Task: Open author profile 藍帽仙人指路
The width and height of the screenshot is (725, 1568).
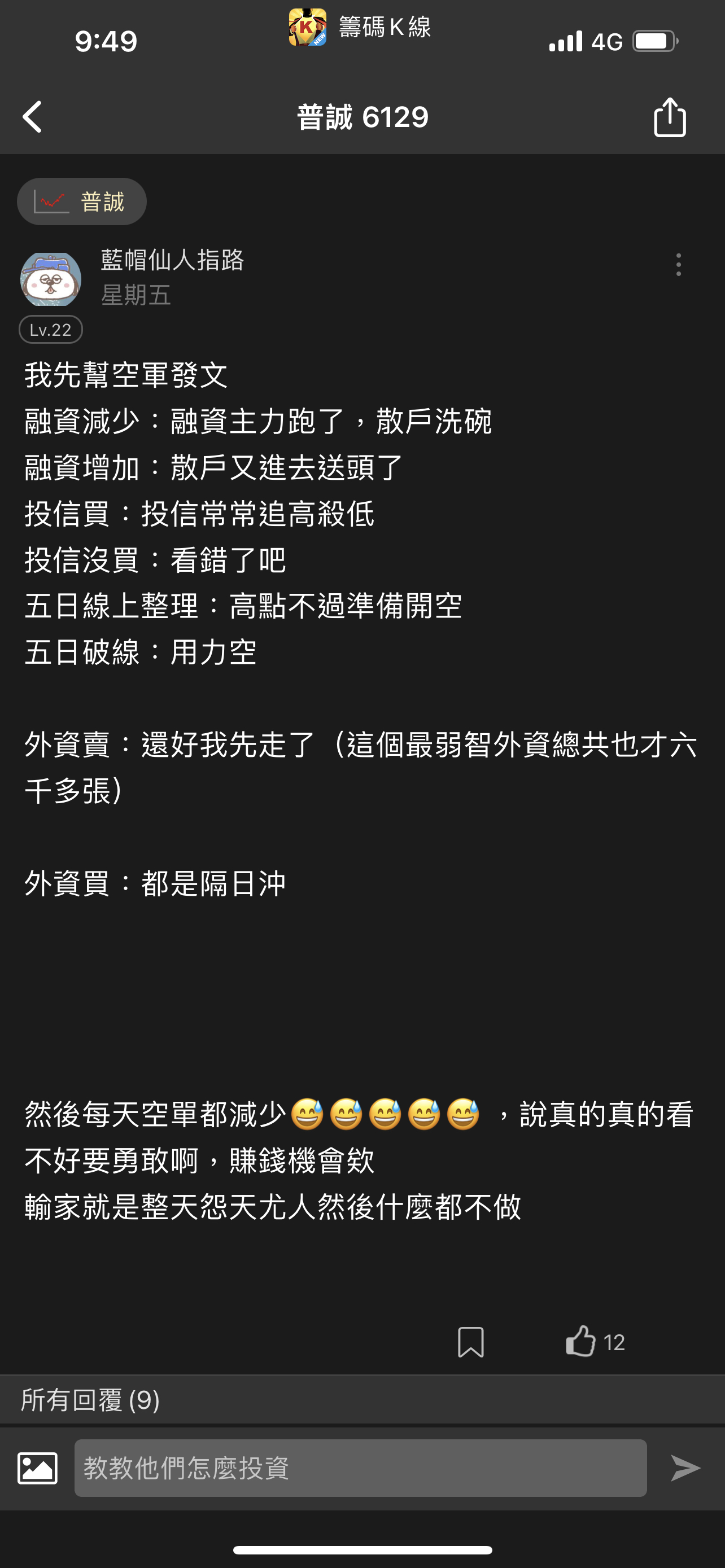Action: [173, 261]
